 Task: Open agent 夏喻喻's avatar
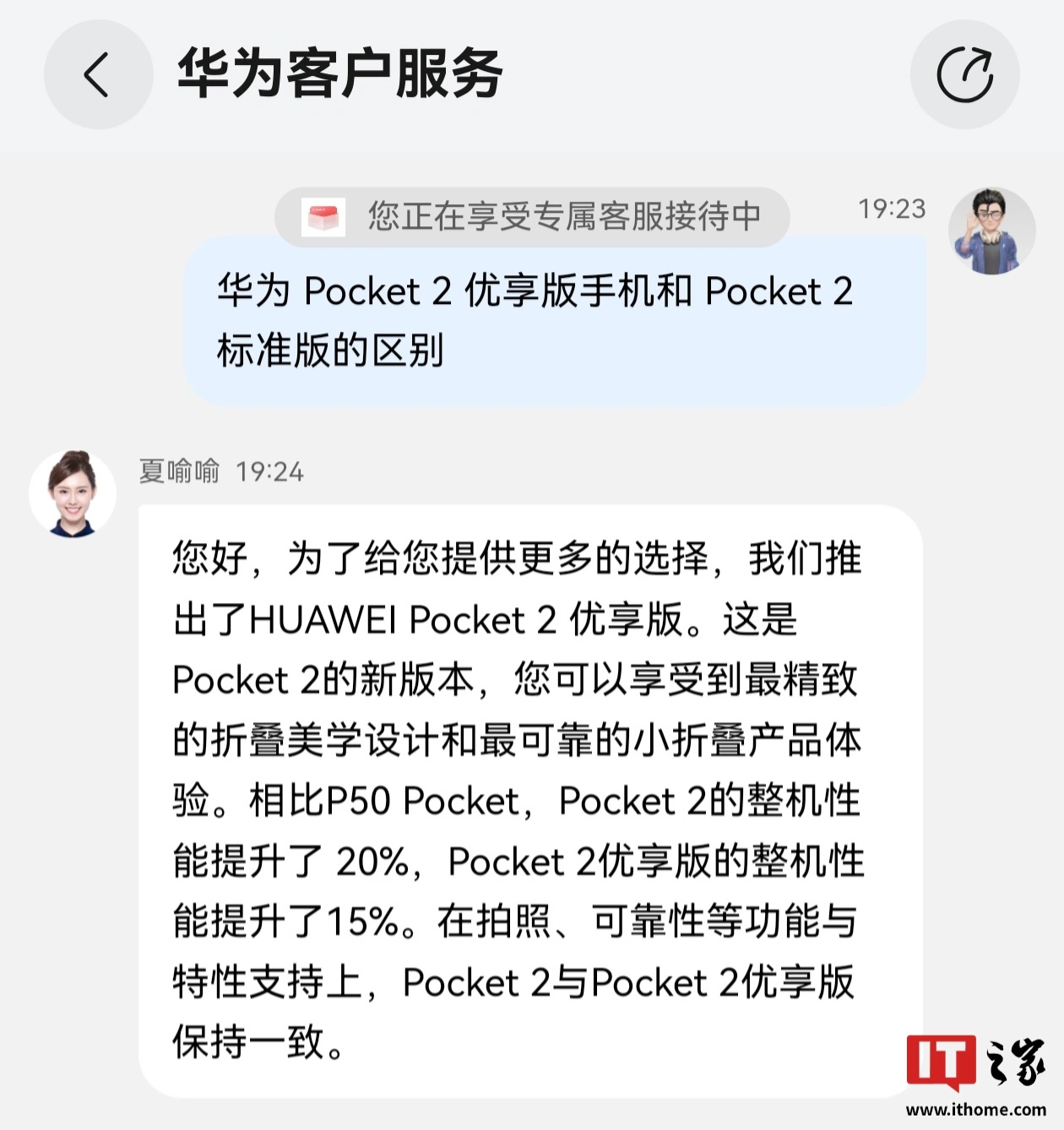[73, 494]
